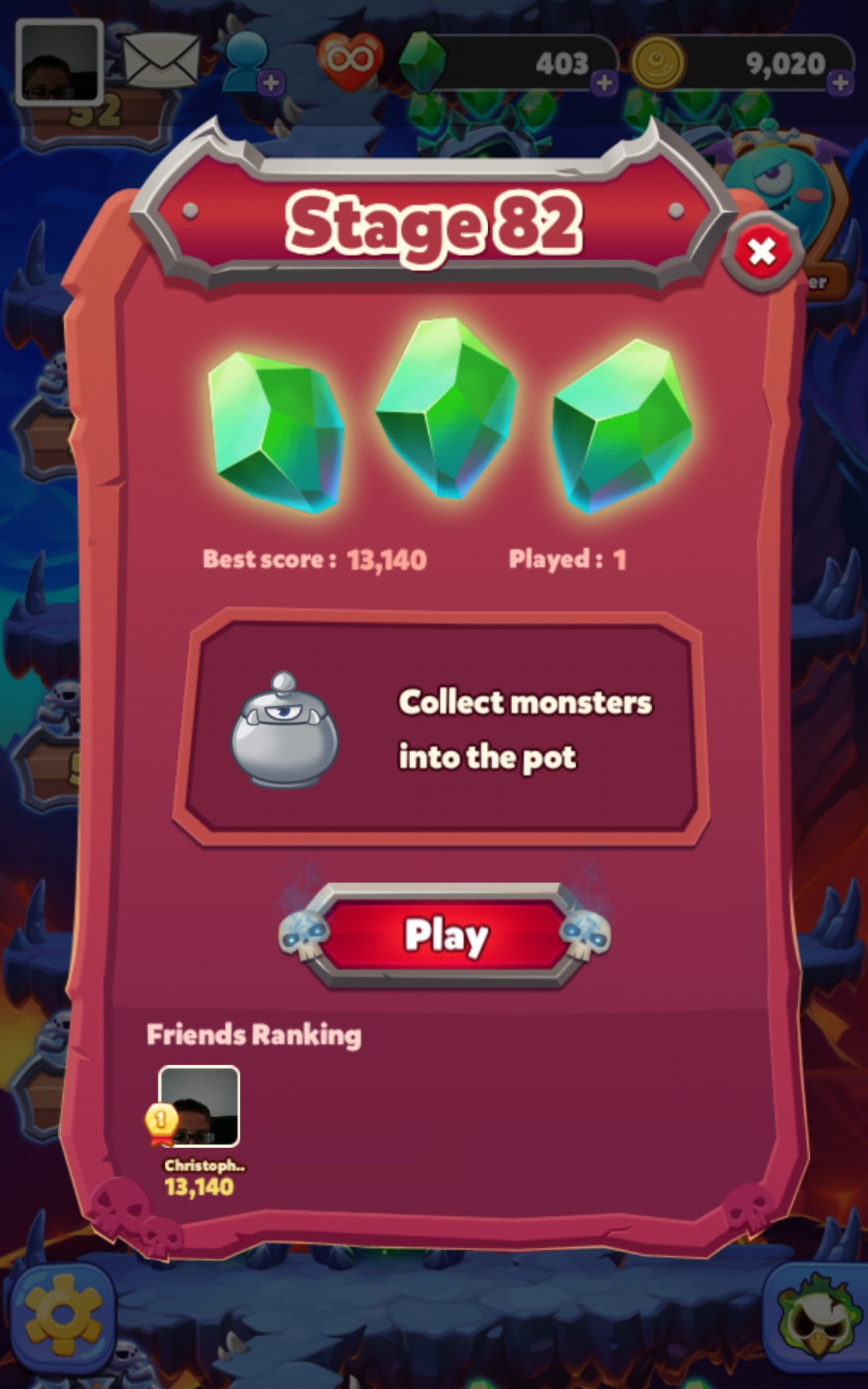Buy more green gems with the plus
Viewport: 868px width, 1389px height.
[x=604, y=83]
